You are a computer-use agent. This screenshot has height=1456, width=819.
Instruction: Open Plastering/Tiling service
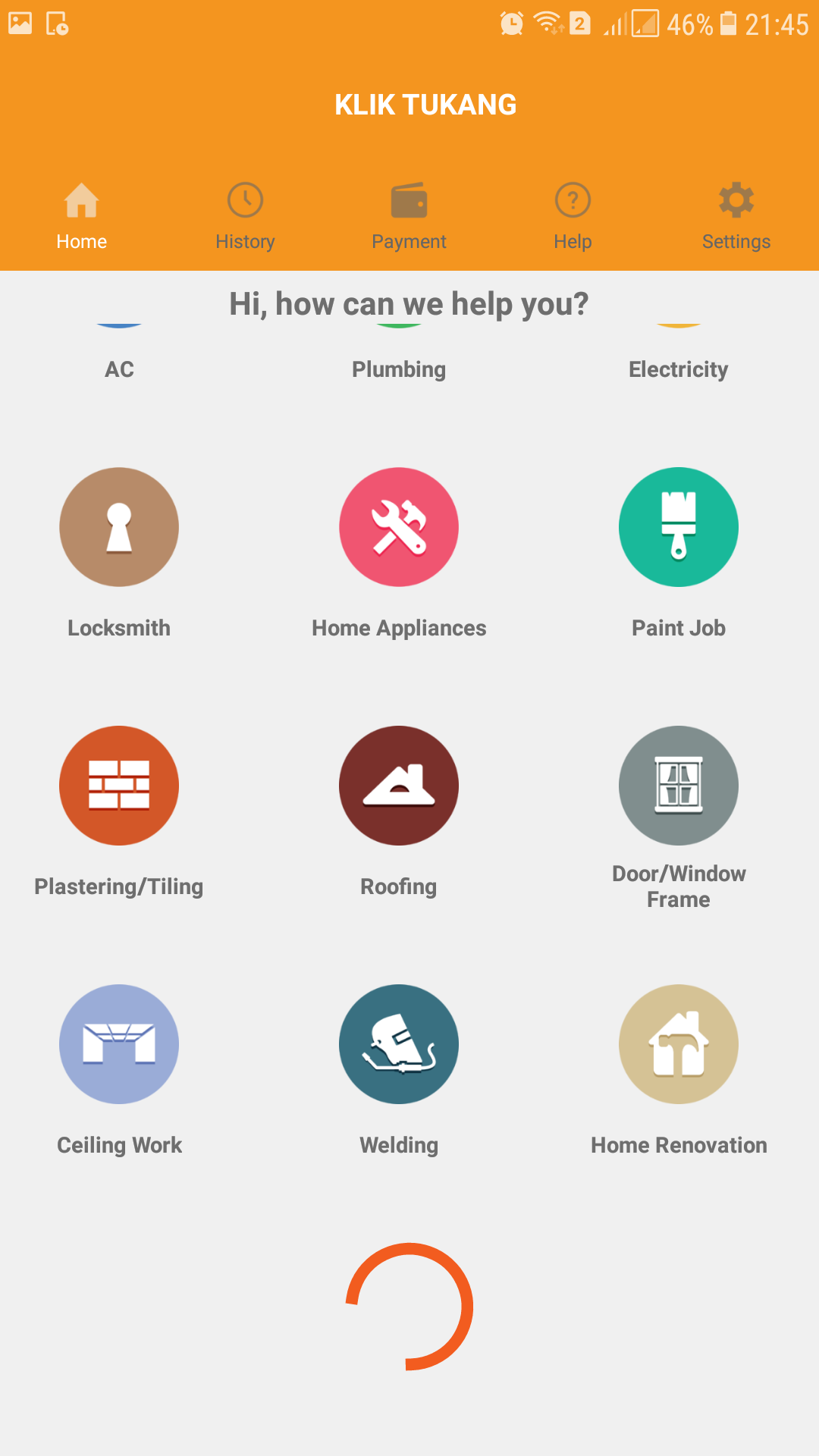tap(119, 786)
